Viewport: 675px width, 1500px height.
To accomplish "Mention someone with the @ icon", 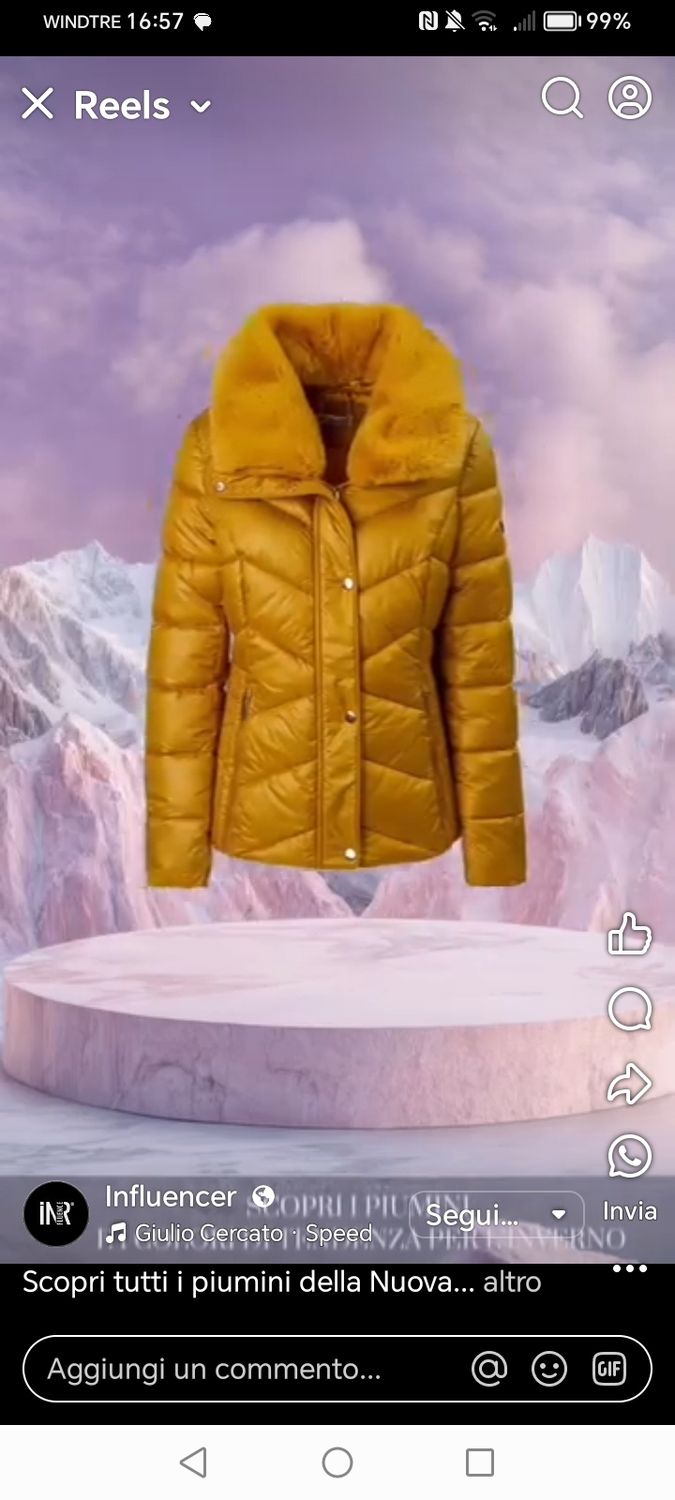I will (x=489, y=1369).
